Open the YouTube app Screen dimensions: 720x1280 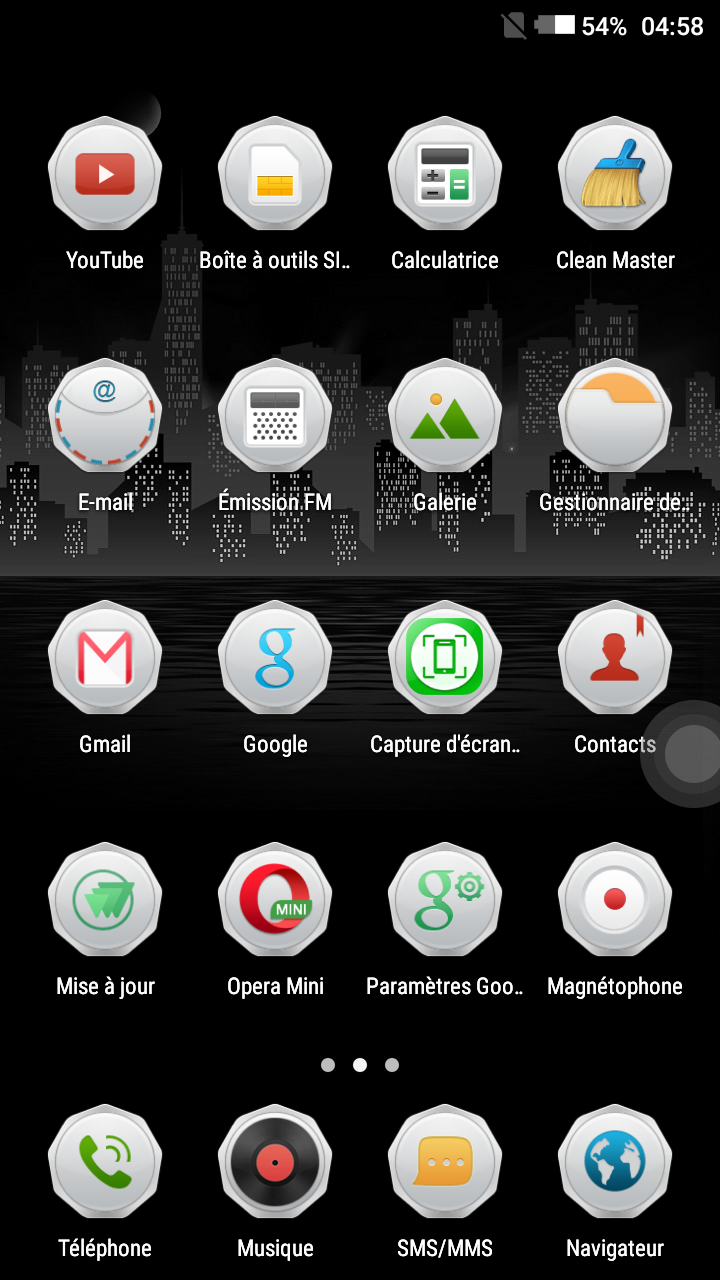click(x=105, y=174)
